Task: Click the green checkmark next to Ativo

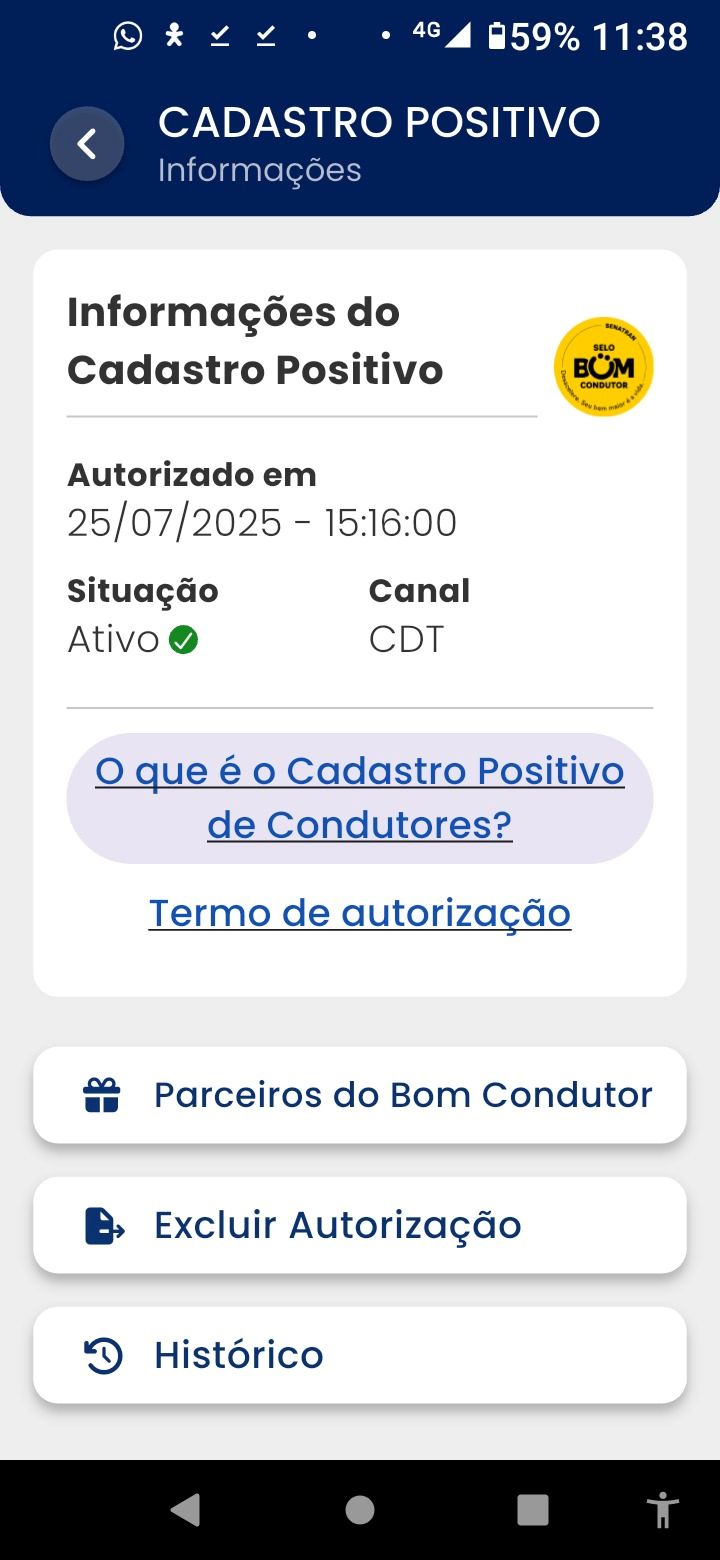Action: pyautogui.click(x=184, y=638)
